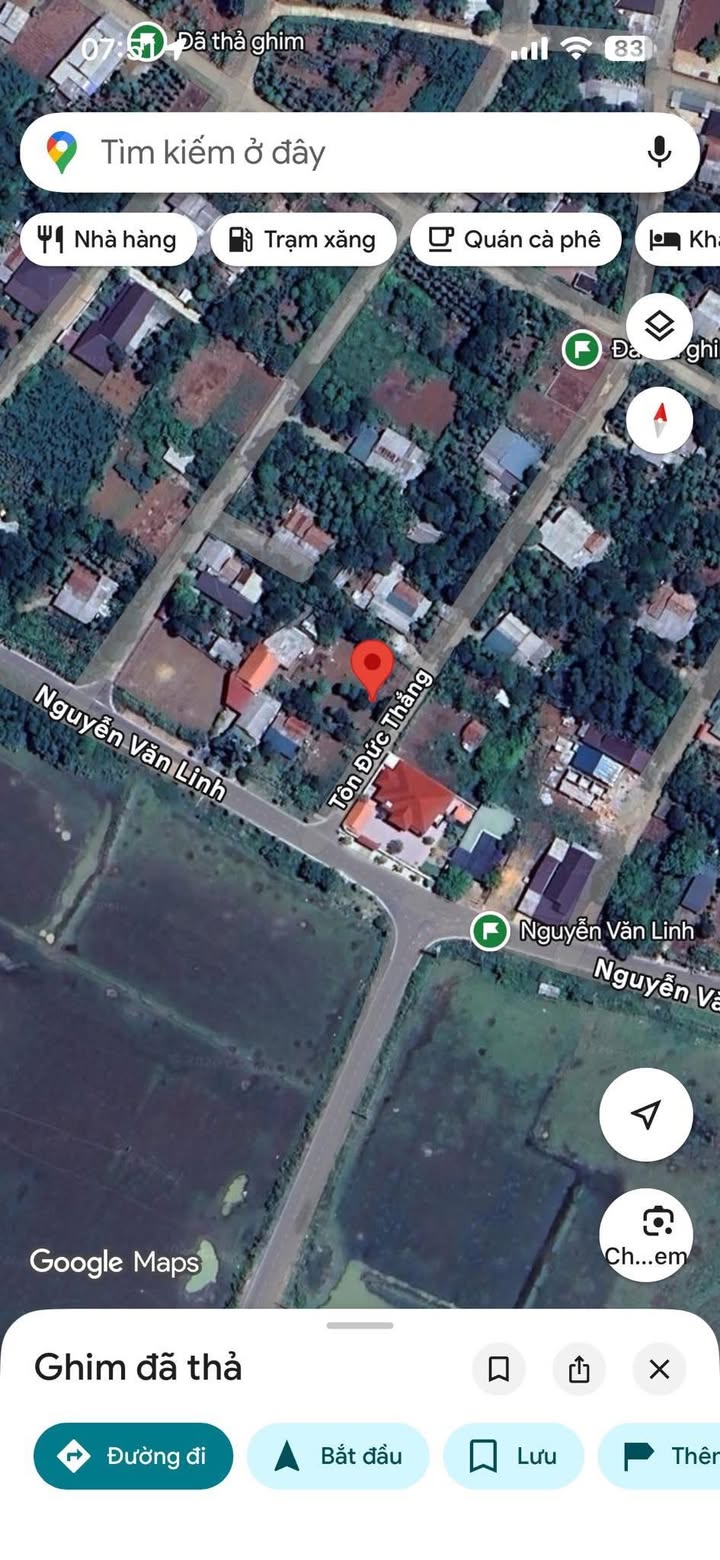The height and width of the screenshot is (1560, 720).
Task: Close the Ghim đã thả panel
Action: 659,1369
